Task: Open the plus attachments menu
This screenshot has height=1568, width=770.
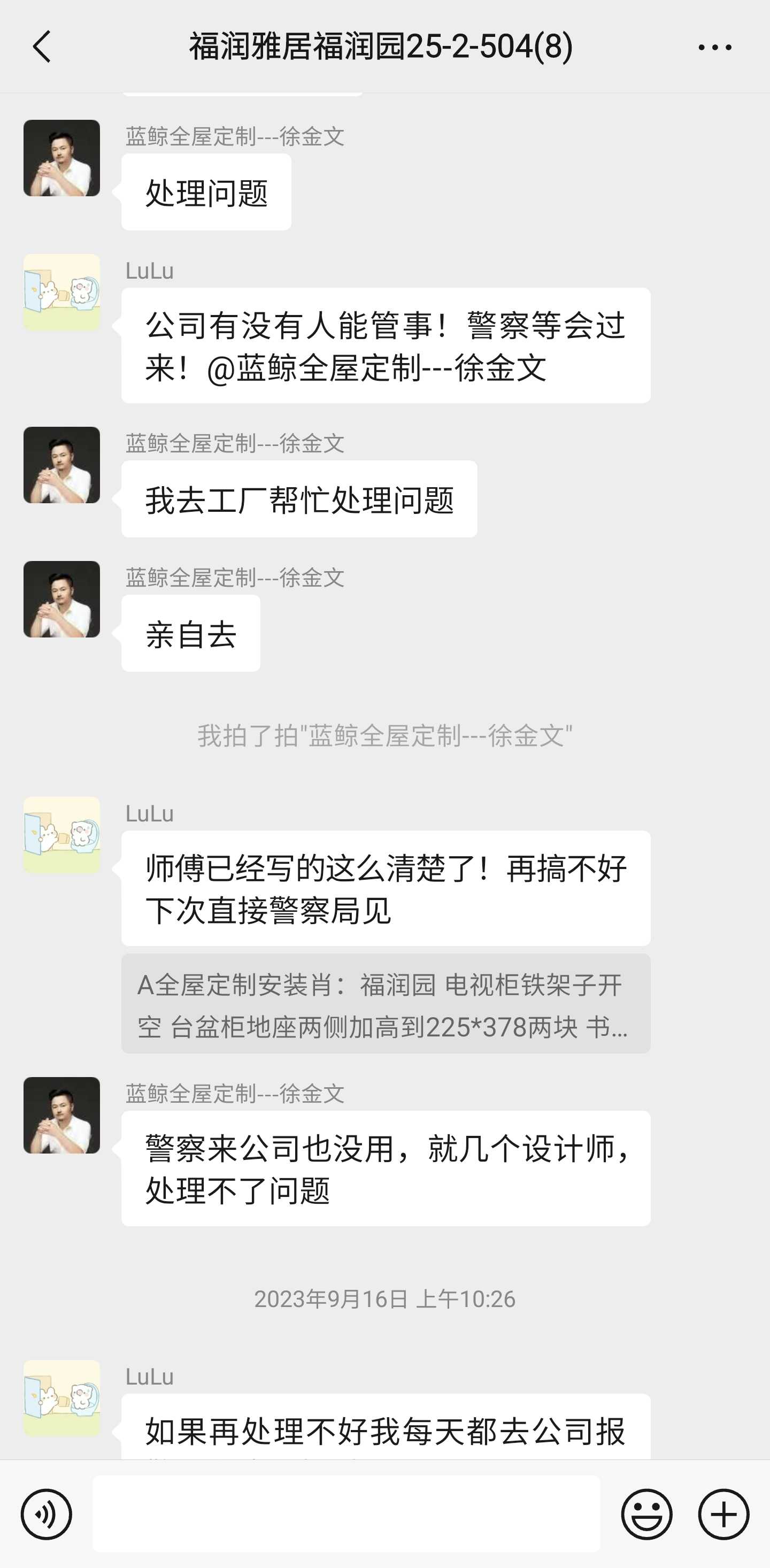Action: 723,1514
